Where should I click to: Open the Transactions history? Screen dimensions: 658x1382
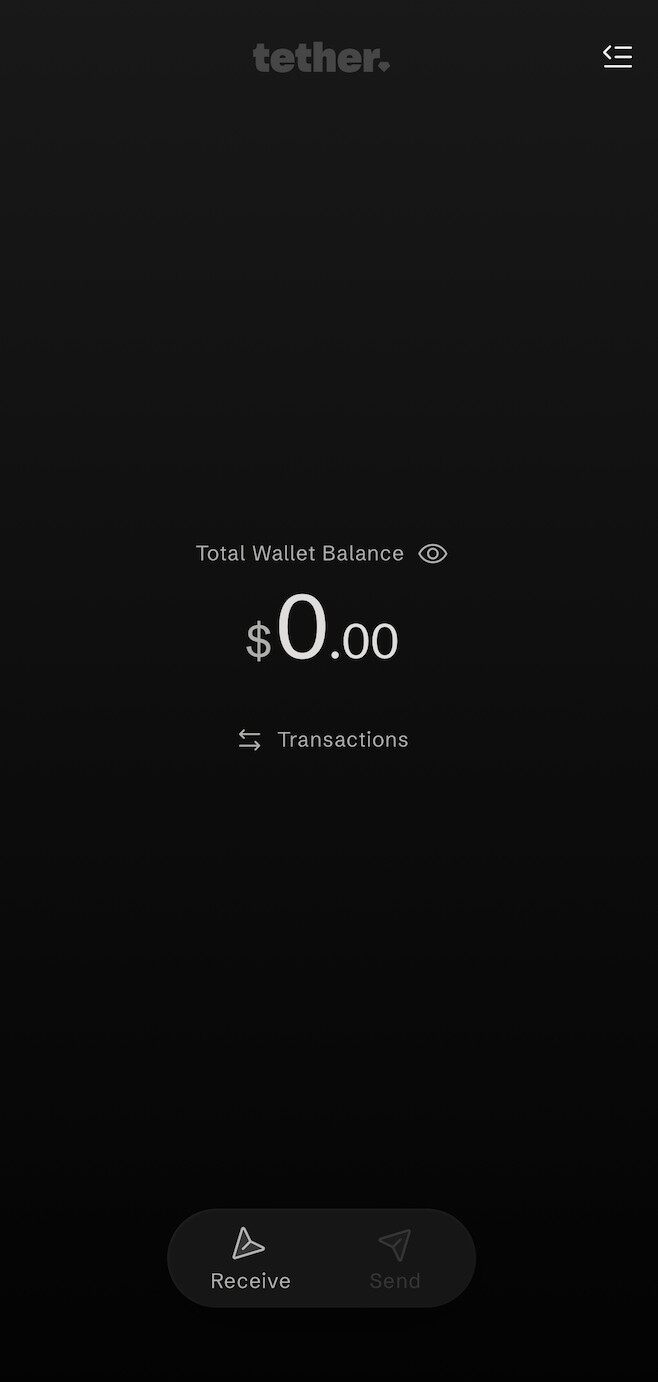point(323,740)
